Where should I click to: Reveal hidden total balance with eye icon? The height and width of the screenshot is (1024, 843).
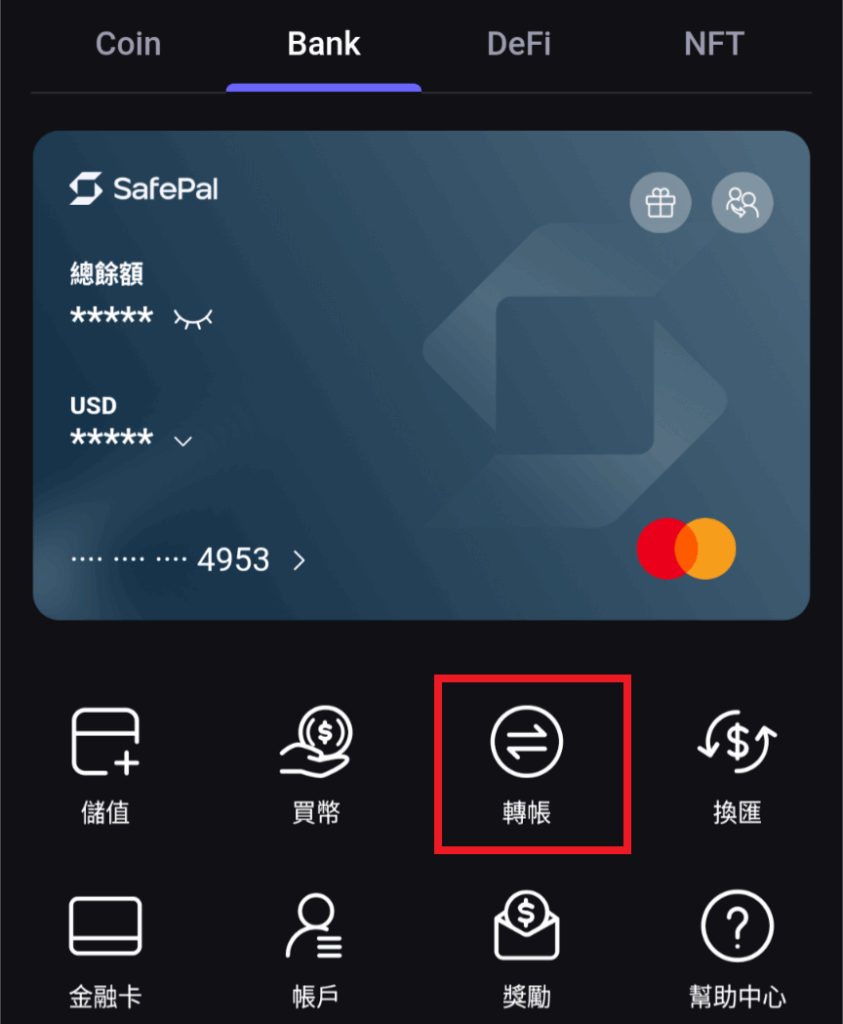click(193, 319)
